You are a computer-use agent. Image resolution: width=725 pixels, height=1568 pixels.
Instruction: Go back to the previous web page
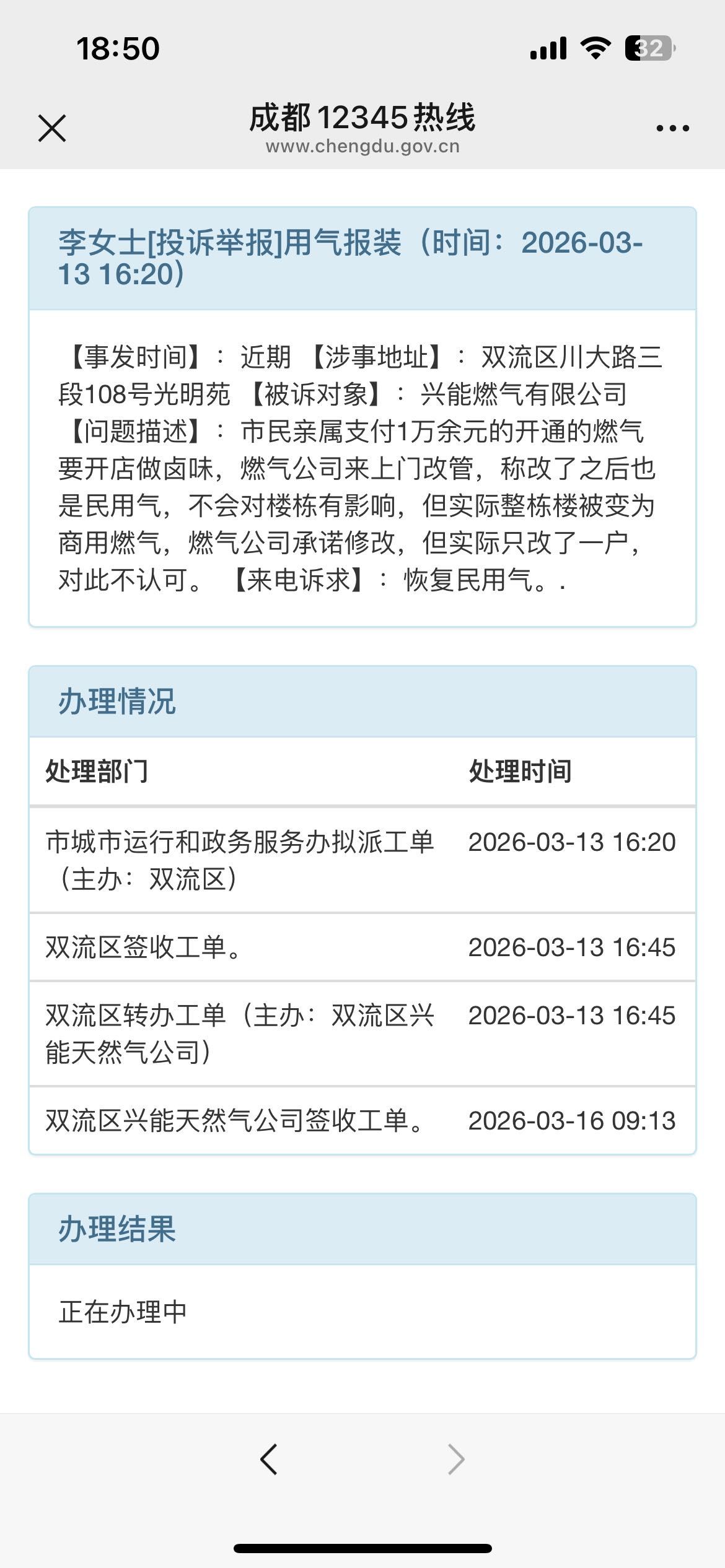269,1460
